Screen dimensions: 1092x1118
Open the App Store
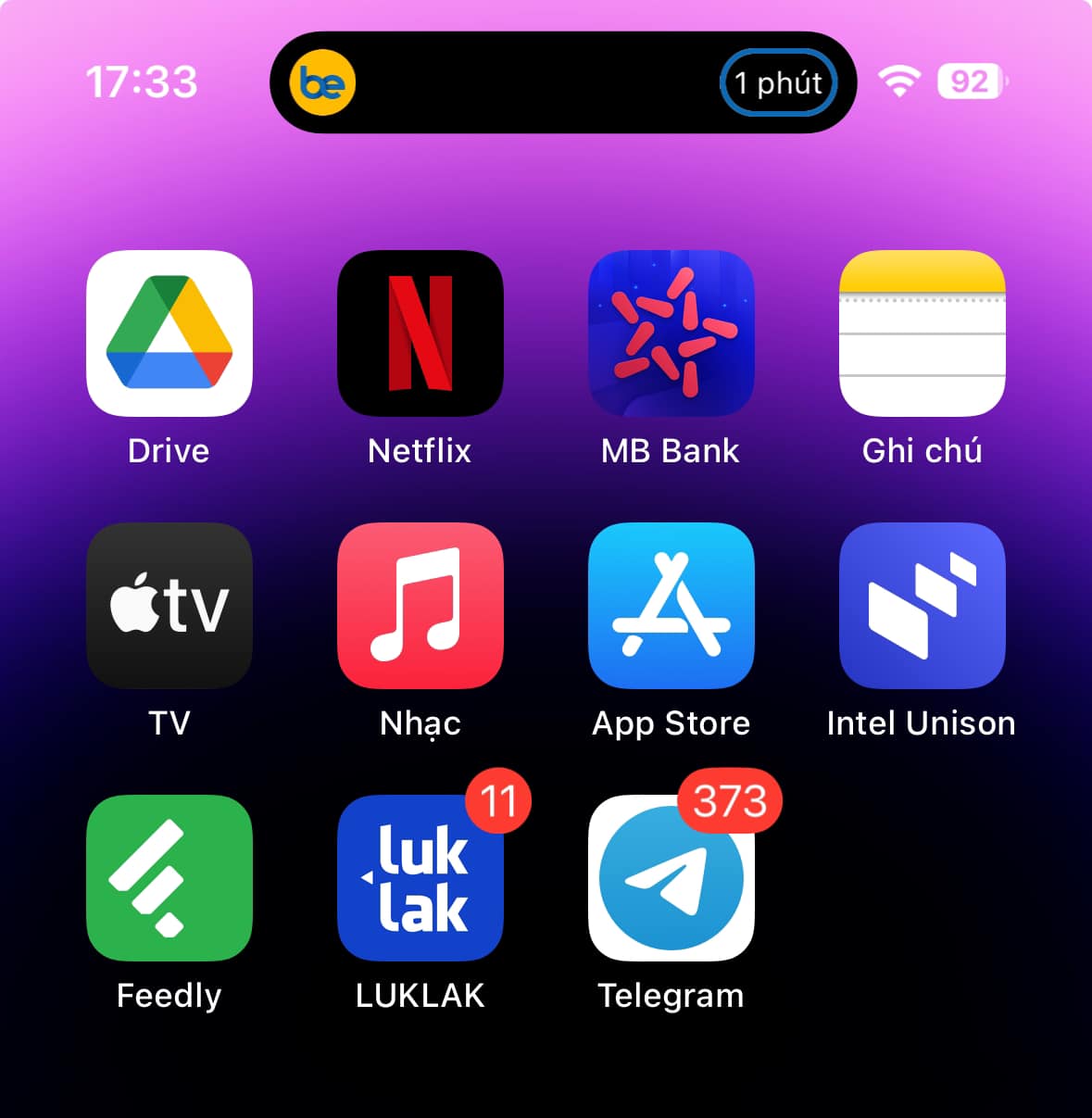coord(671,605)
